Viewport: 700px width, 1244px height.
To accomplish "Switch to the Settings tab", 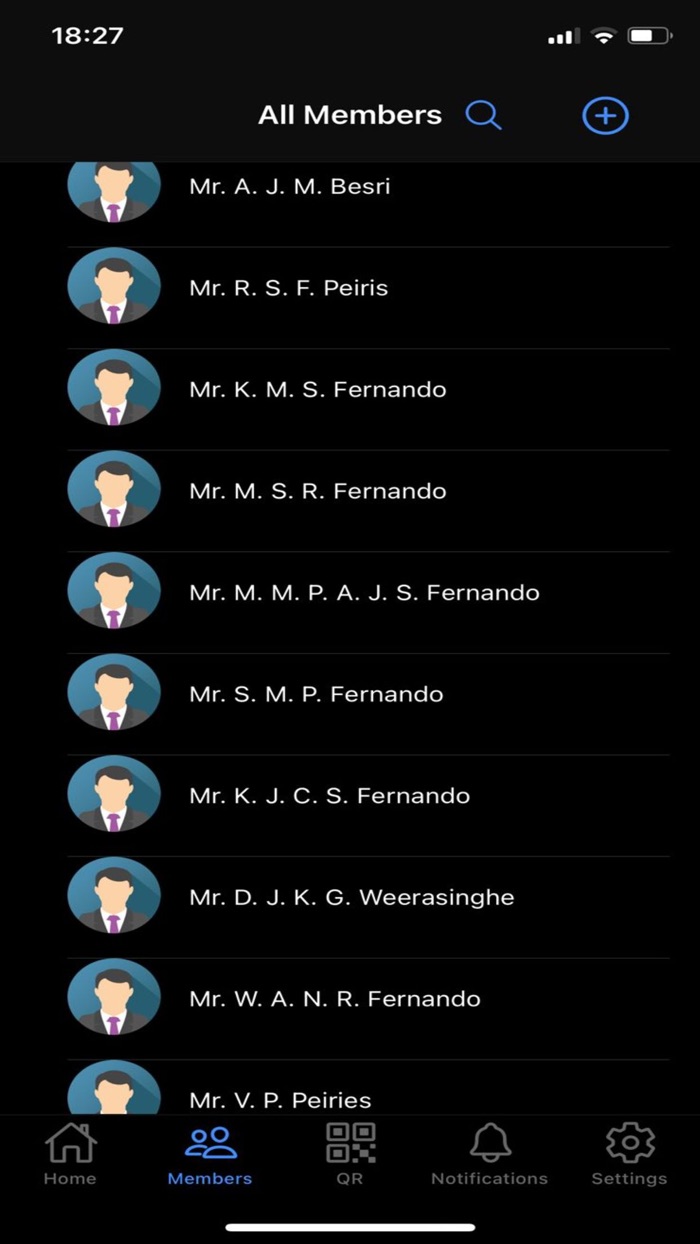I will click(629, 1155).
